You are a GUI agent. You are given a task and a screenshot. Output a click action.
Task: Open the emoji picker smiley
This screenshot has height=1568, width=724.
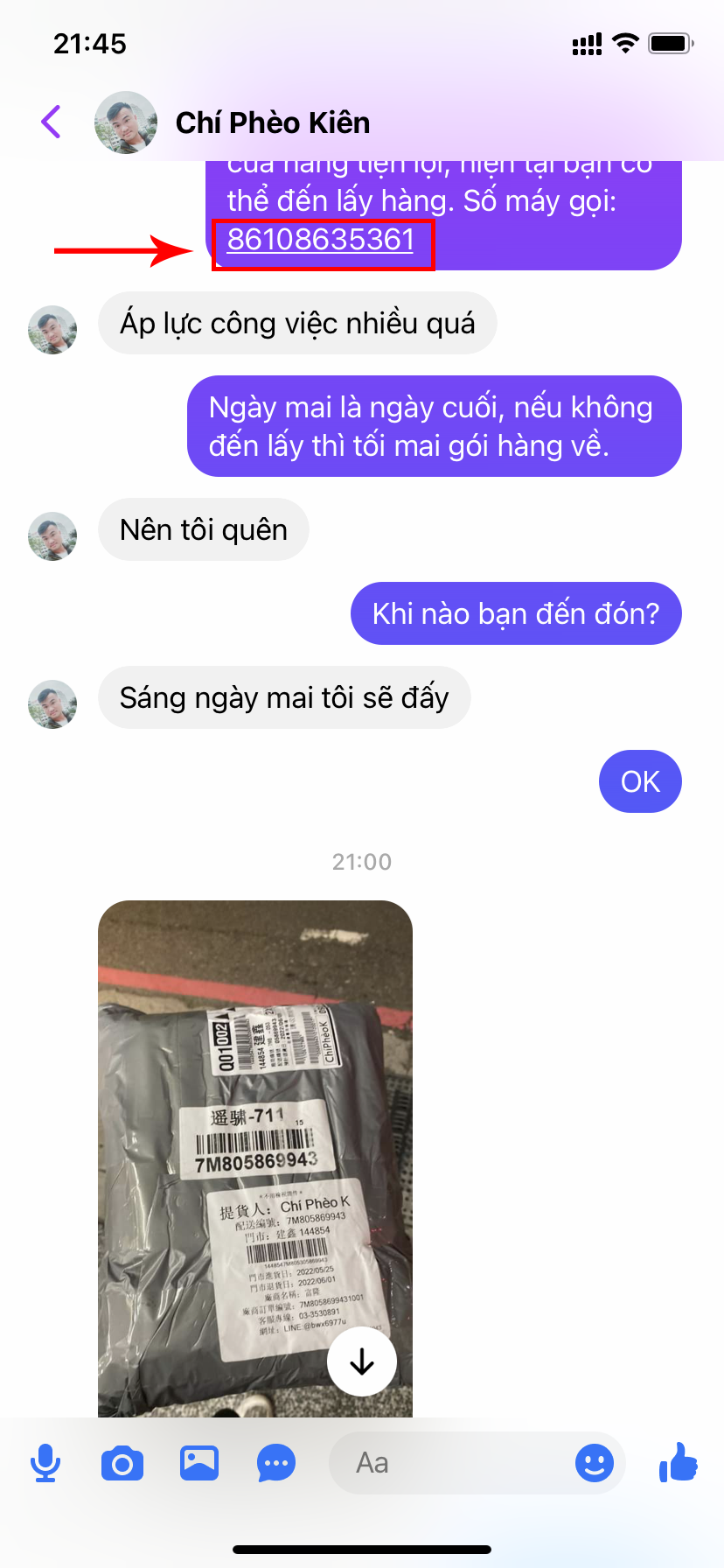point(595,1463)
